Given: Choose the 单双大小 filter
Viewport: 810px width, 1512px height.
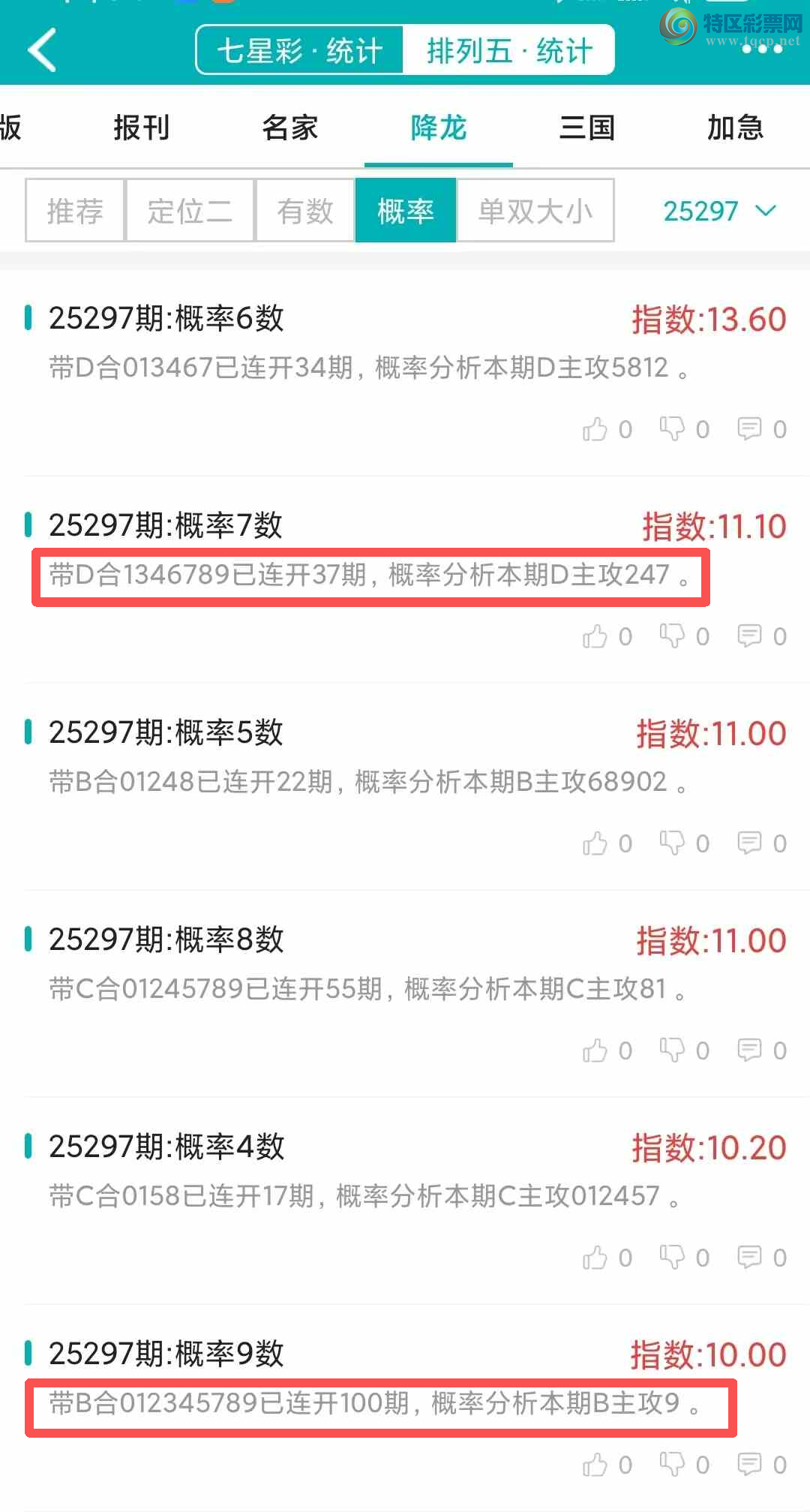Looking at the screenshot, I should tap(535, 211).
